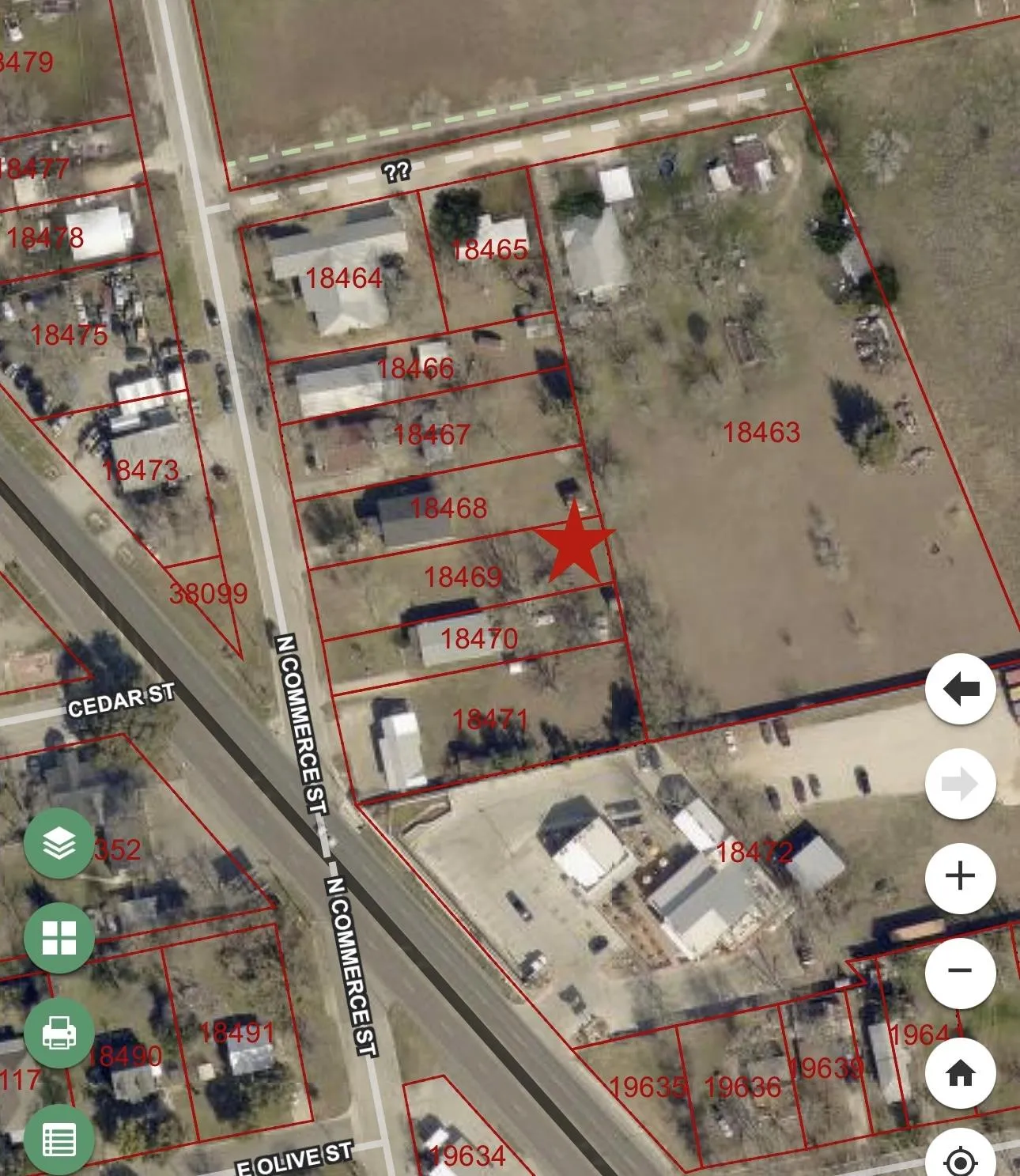
Task: Zoom out with the minus button
Action: click(x=960, y=970)
